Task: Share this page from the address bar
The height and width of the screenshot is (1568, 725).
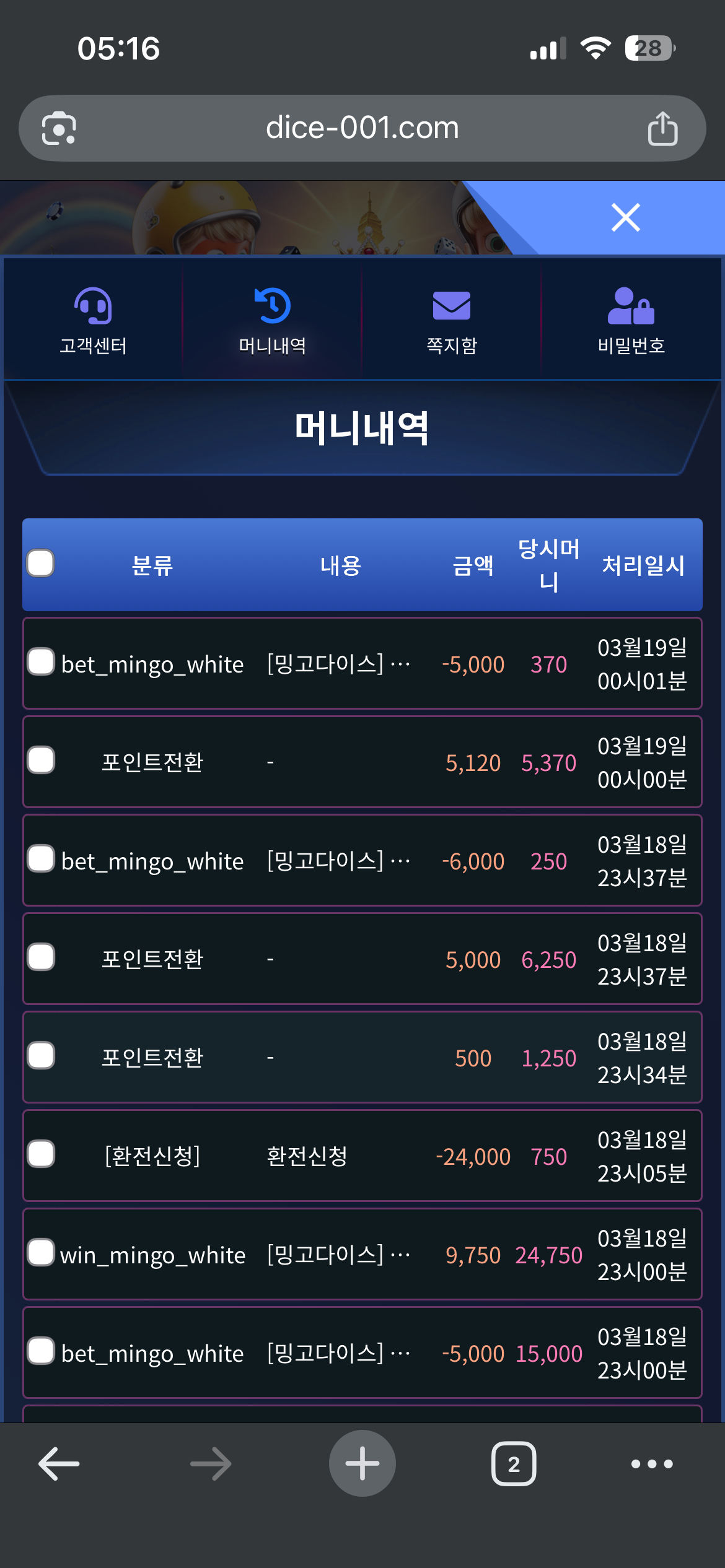Action: (x=662, y=128)
